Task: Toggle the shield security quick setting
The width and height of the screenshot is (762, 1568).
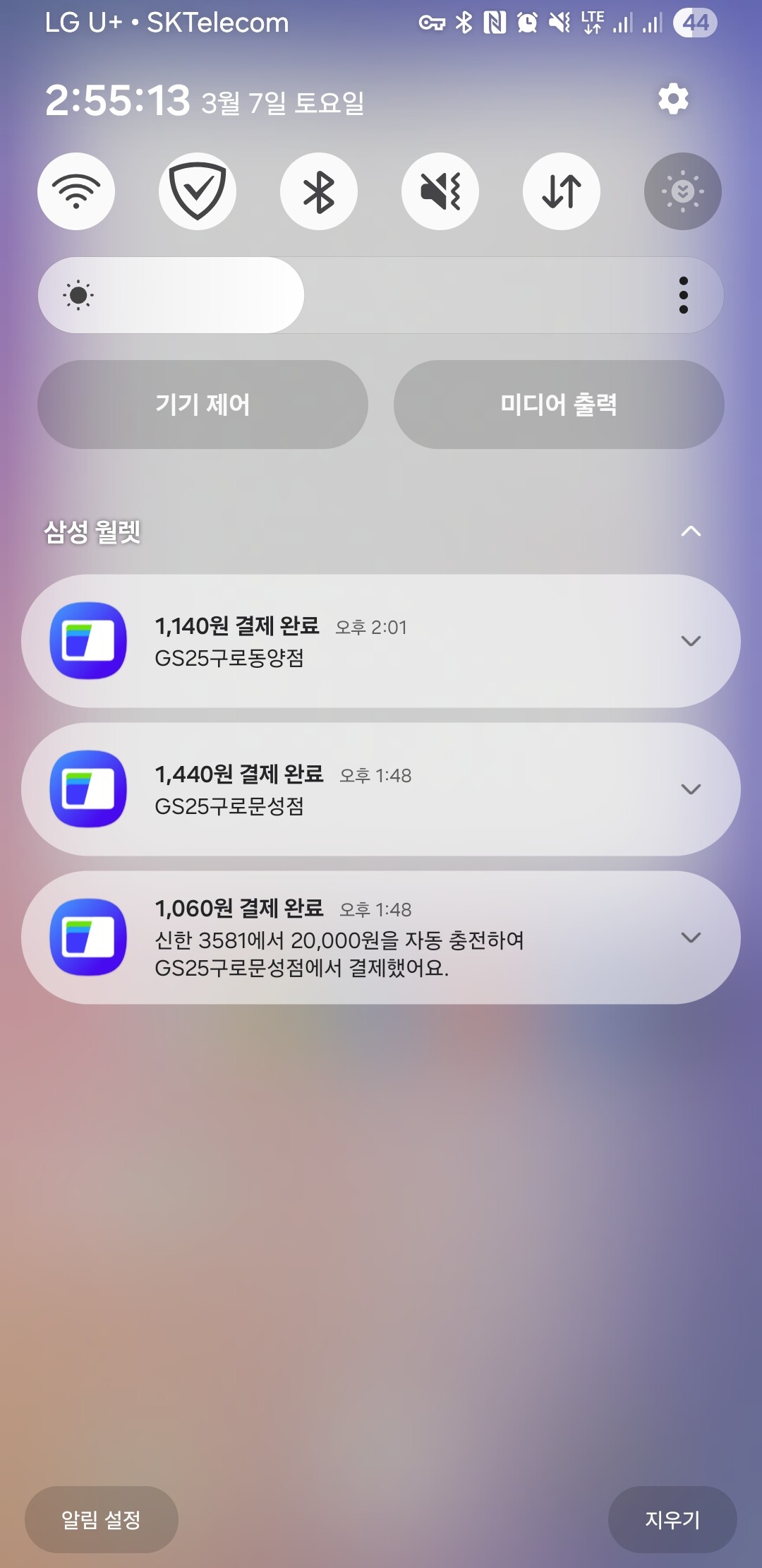Action: [x=198, y=191]
